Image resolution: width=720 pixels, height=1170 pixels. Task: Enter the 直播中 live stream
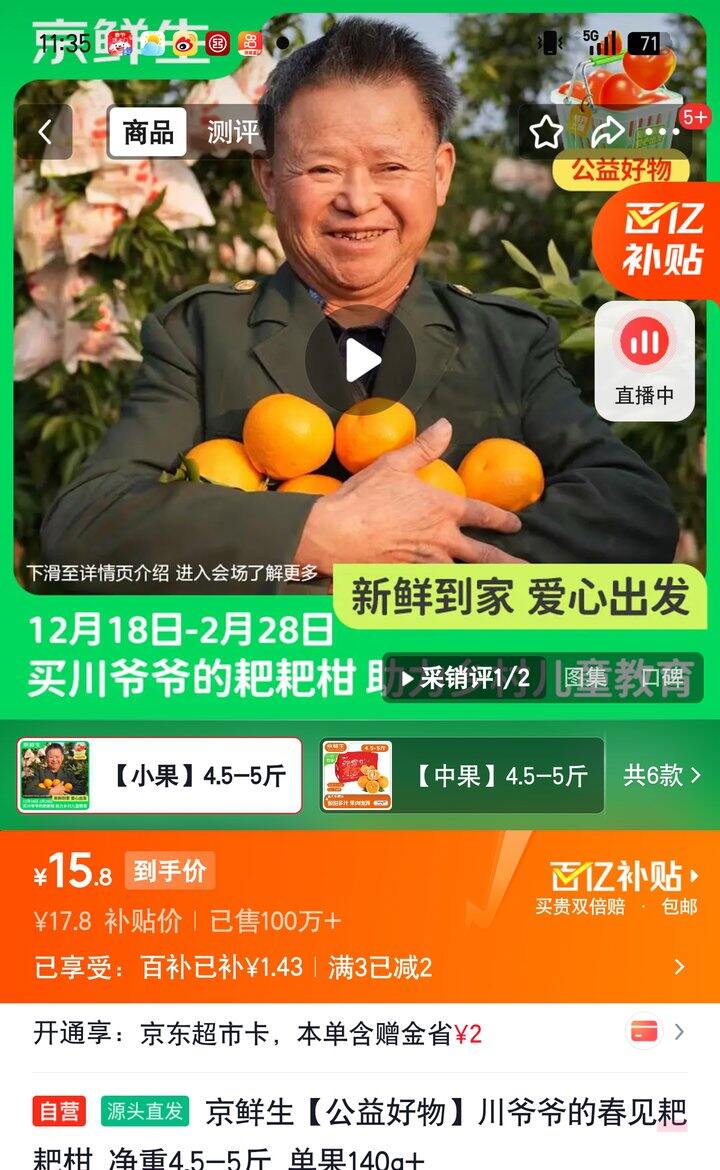point(643,360)
